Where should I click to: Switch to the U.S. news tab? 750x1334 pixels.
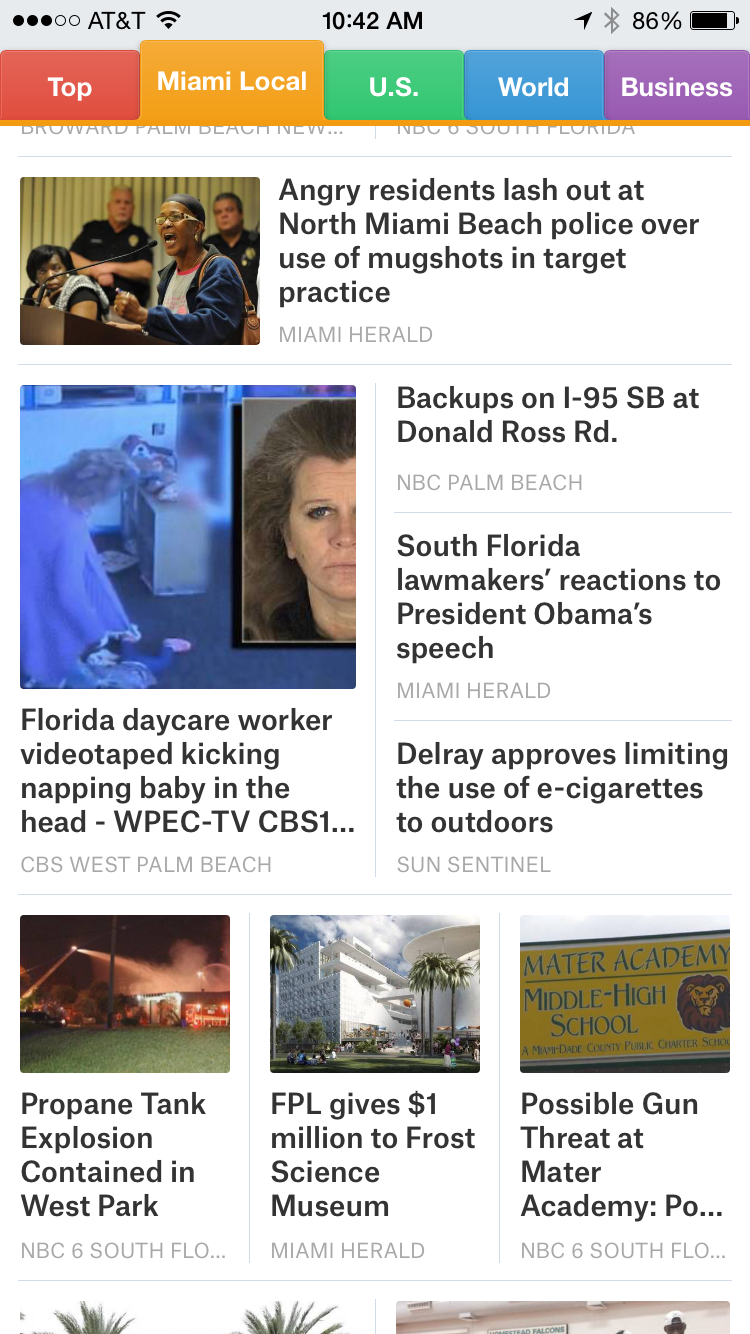394,87
